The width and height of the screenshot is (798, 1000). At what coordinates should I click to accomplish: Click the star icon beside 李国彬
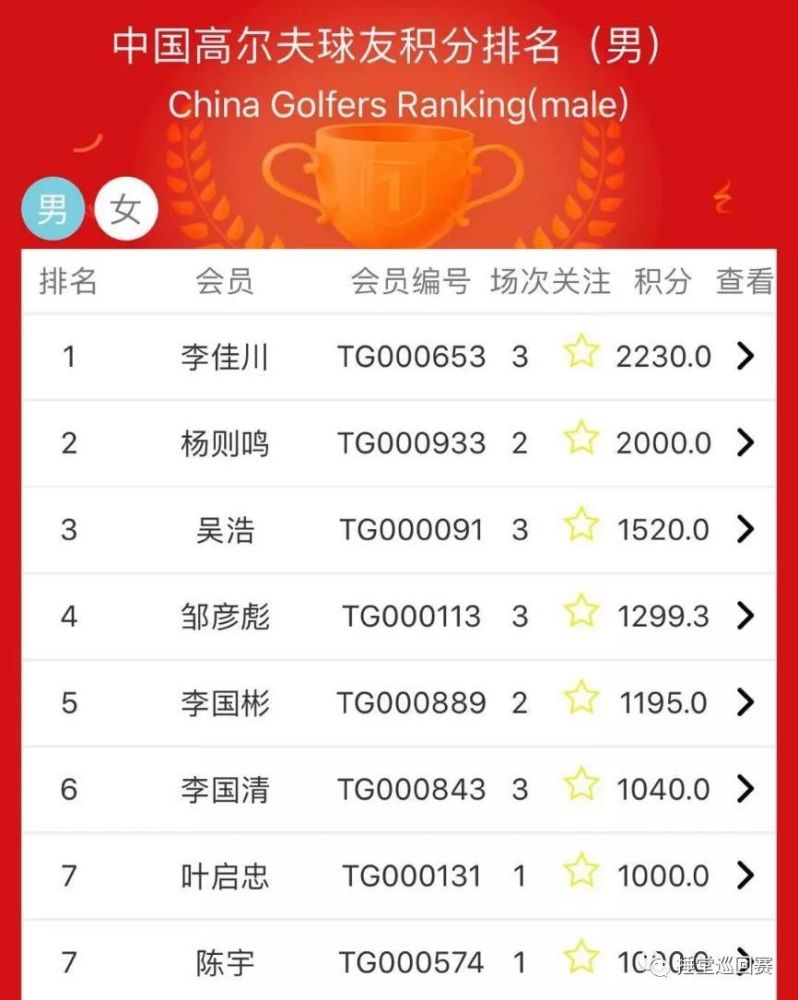tap(581, 703)
